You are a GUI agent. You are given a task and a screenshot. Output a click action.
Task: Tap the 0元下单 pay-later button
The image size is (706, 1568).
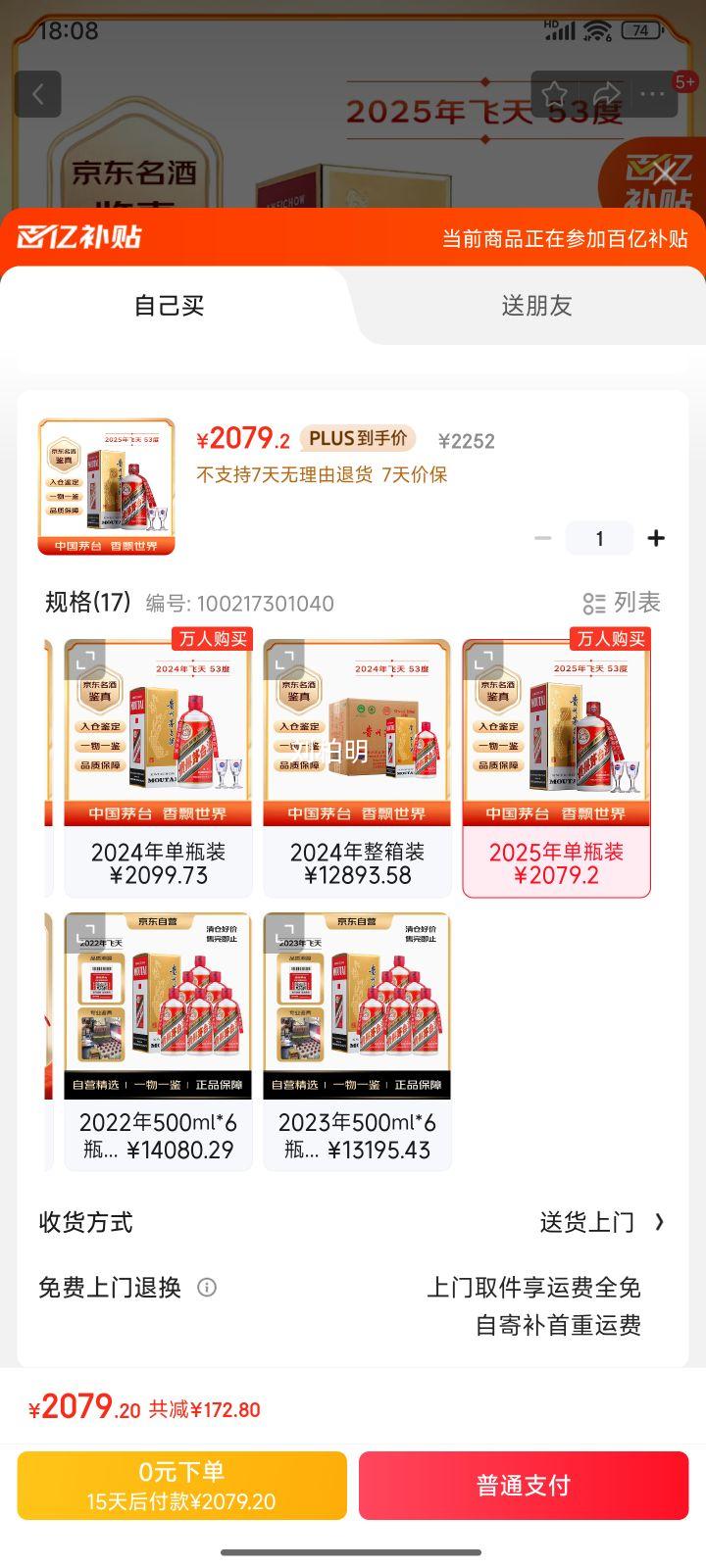click(182, 1486)
